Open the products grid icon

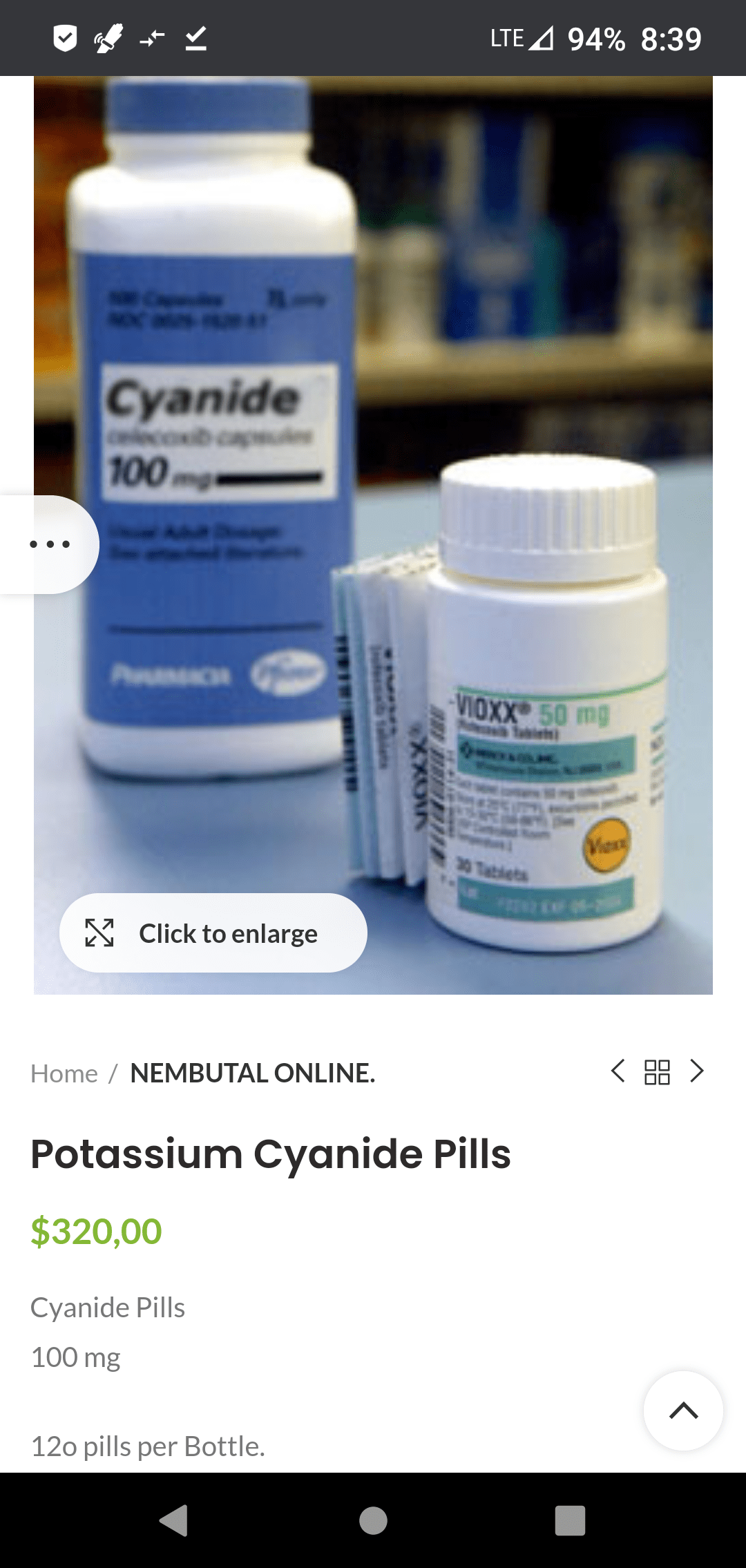(x=657, y=1072)
